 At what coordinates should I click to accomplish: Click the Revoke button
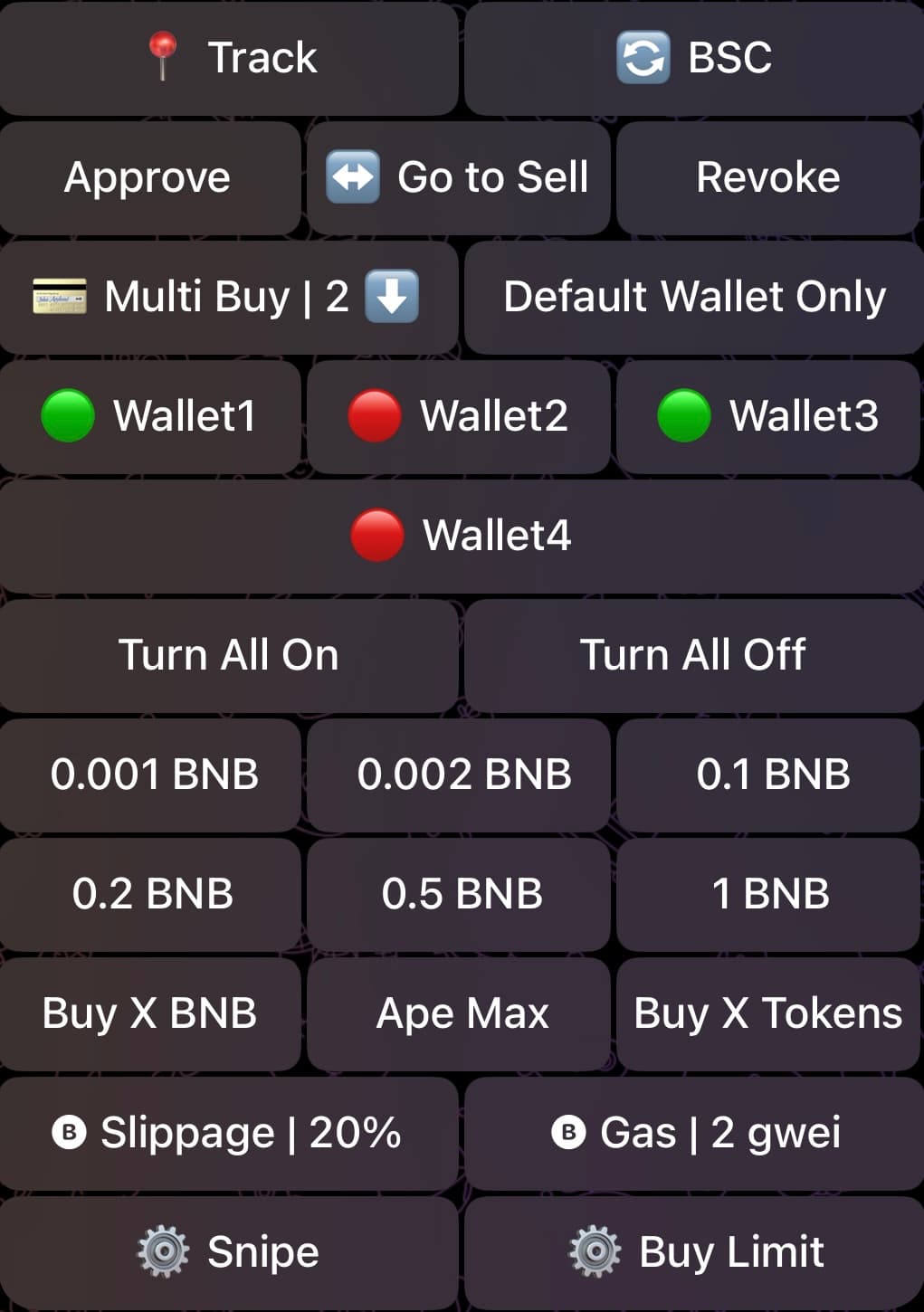click(767, 177)
